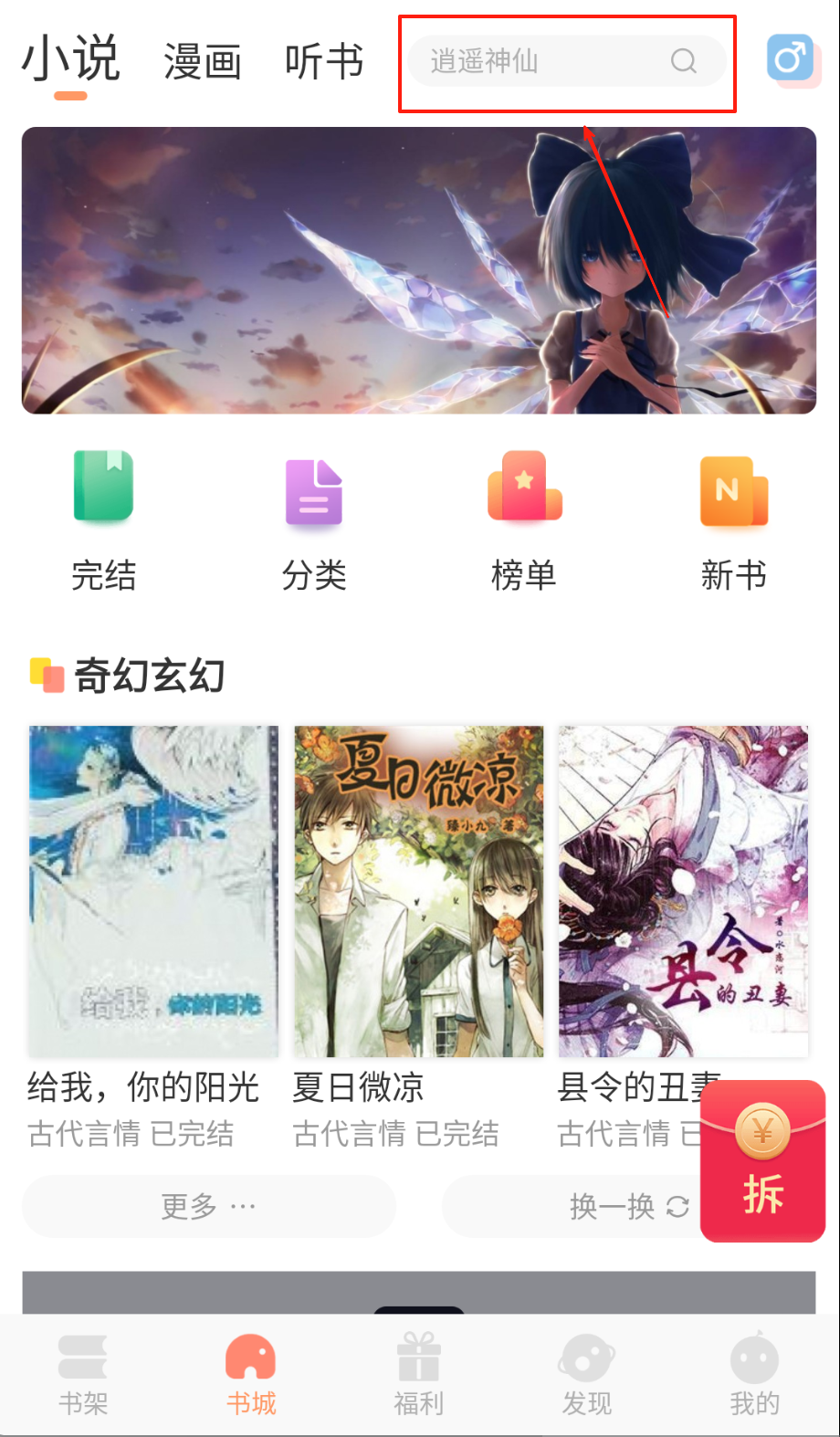
Task: Tap the male gender preference icon
Action: (x=790, y=58)
